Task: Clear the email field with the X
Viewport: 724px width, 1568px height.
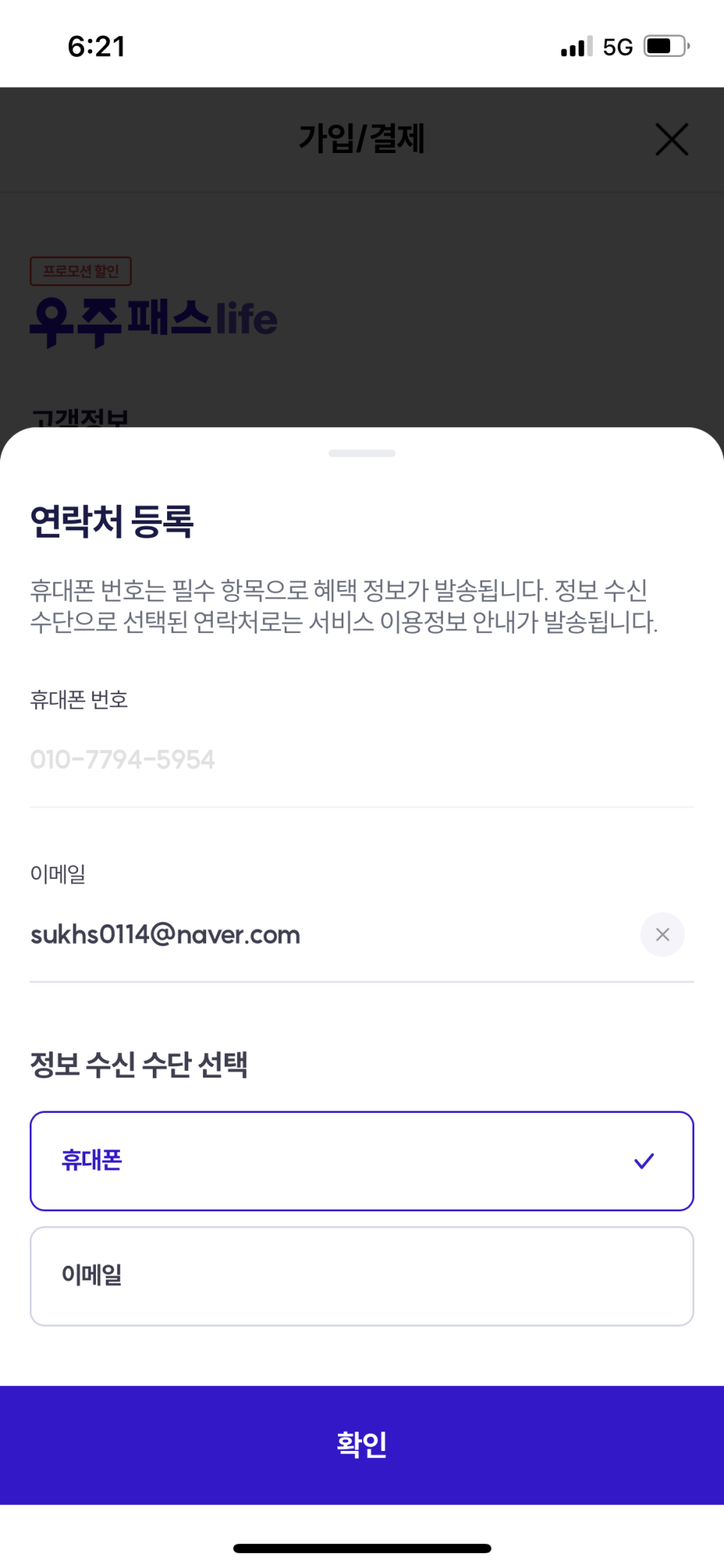Action: coord(662,934)
